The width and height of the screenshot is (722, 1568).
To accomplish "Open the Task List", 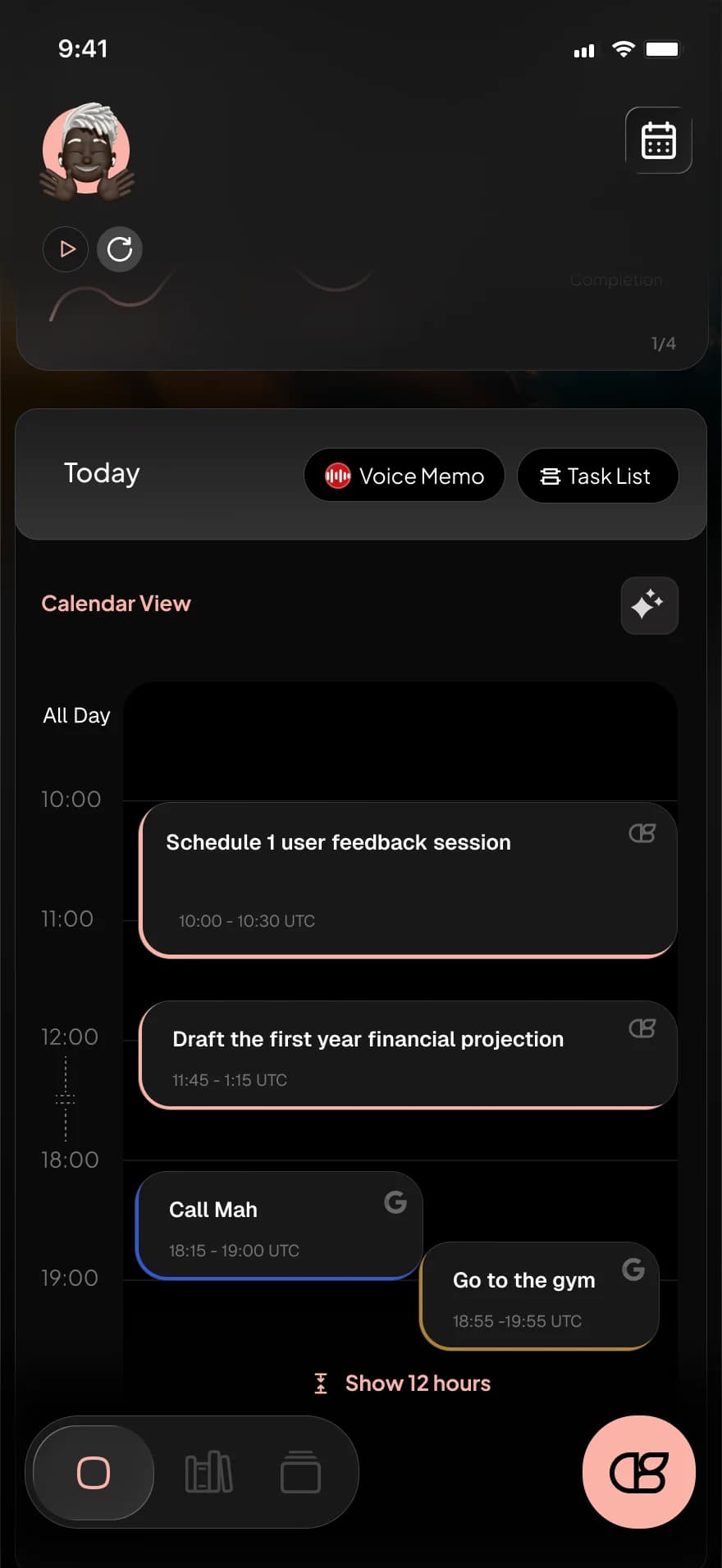I will 597,476.
